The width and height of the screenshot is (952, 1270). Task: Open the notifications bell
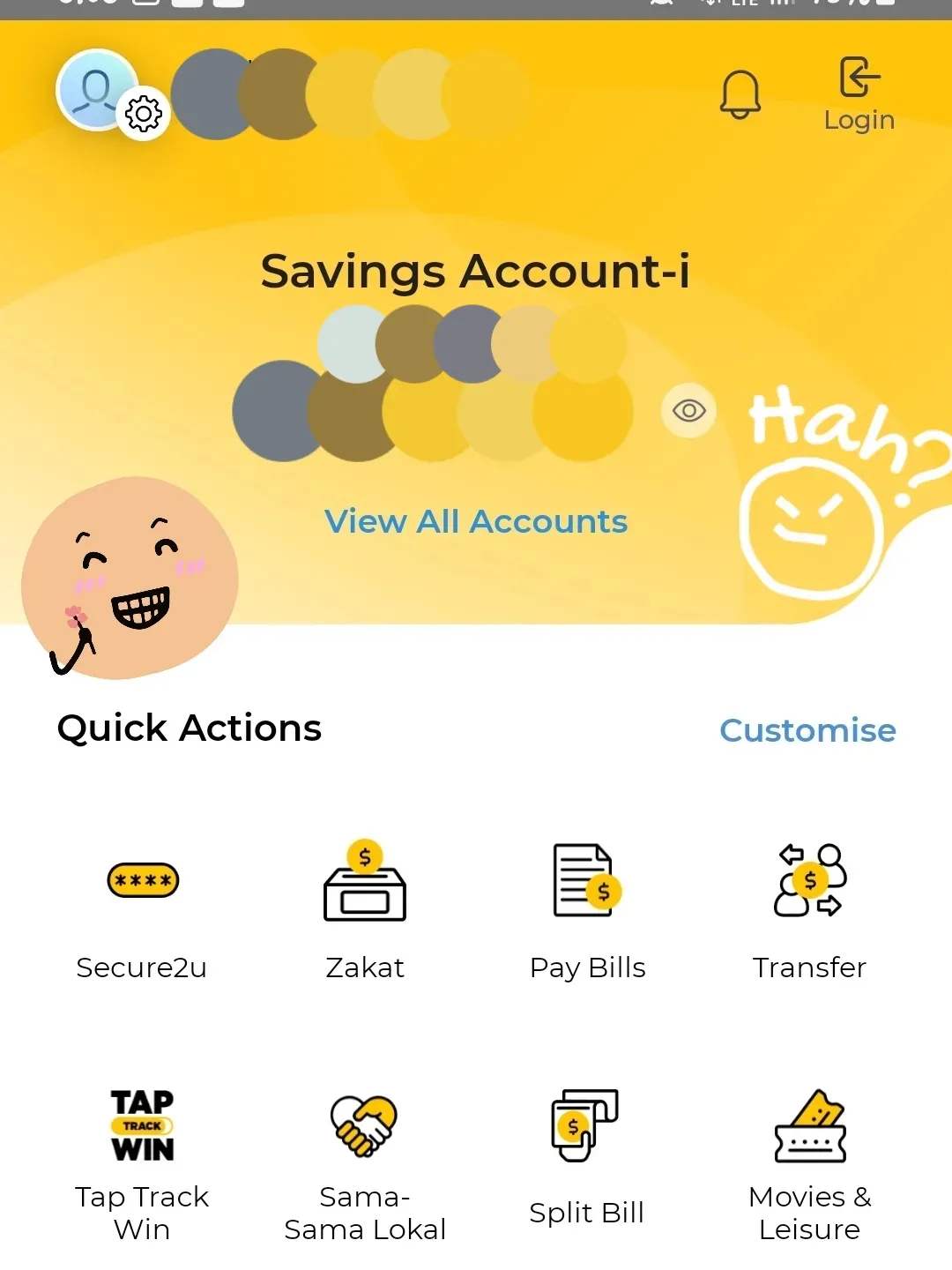point(740,94)
